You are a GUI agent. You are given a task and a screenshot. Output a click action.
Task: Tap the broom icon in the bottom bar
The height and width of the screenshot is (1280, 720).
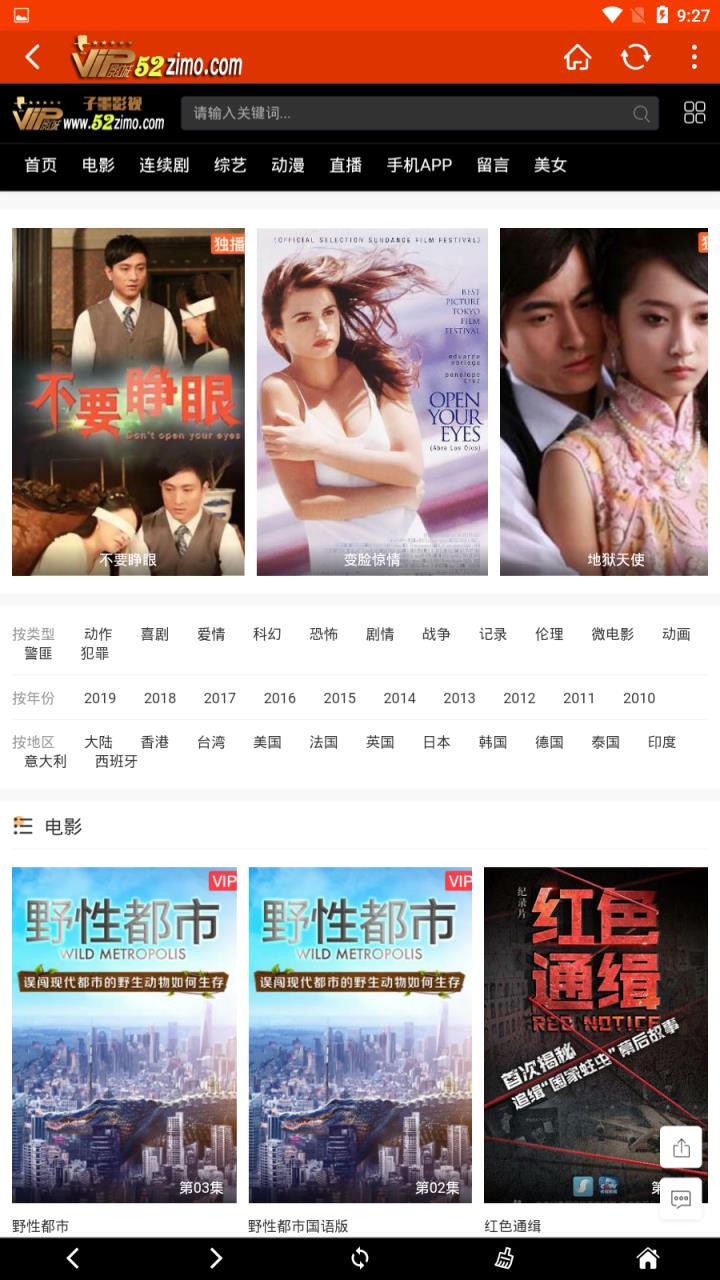[504, 1258]
